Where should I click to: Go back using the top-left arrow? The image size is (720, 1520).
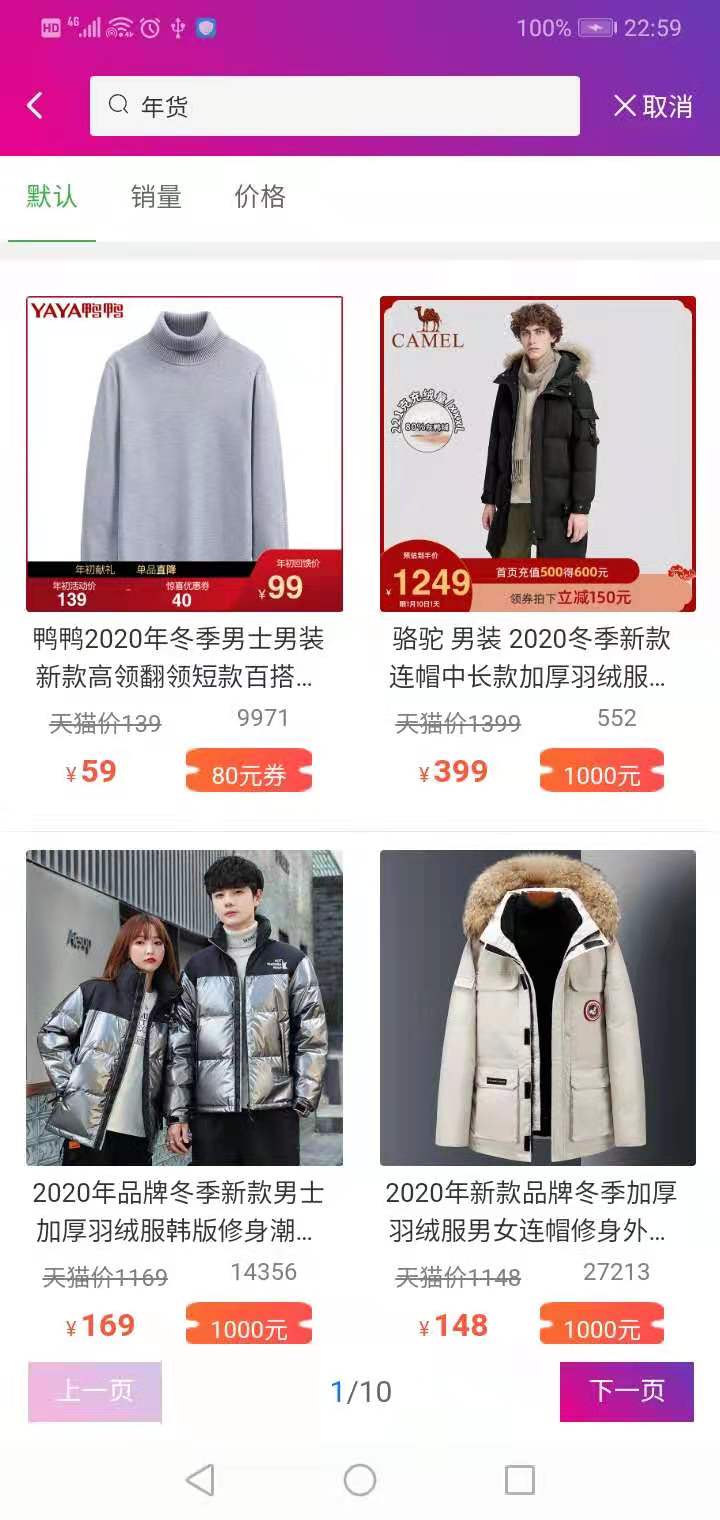pos(36,106)
